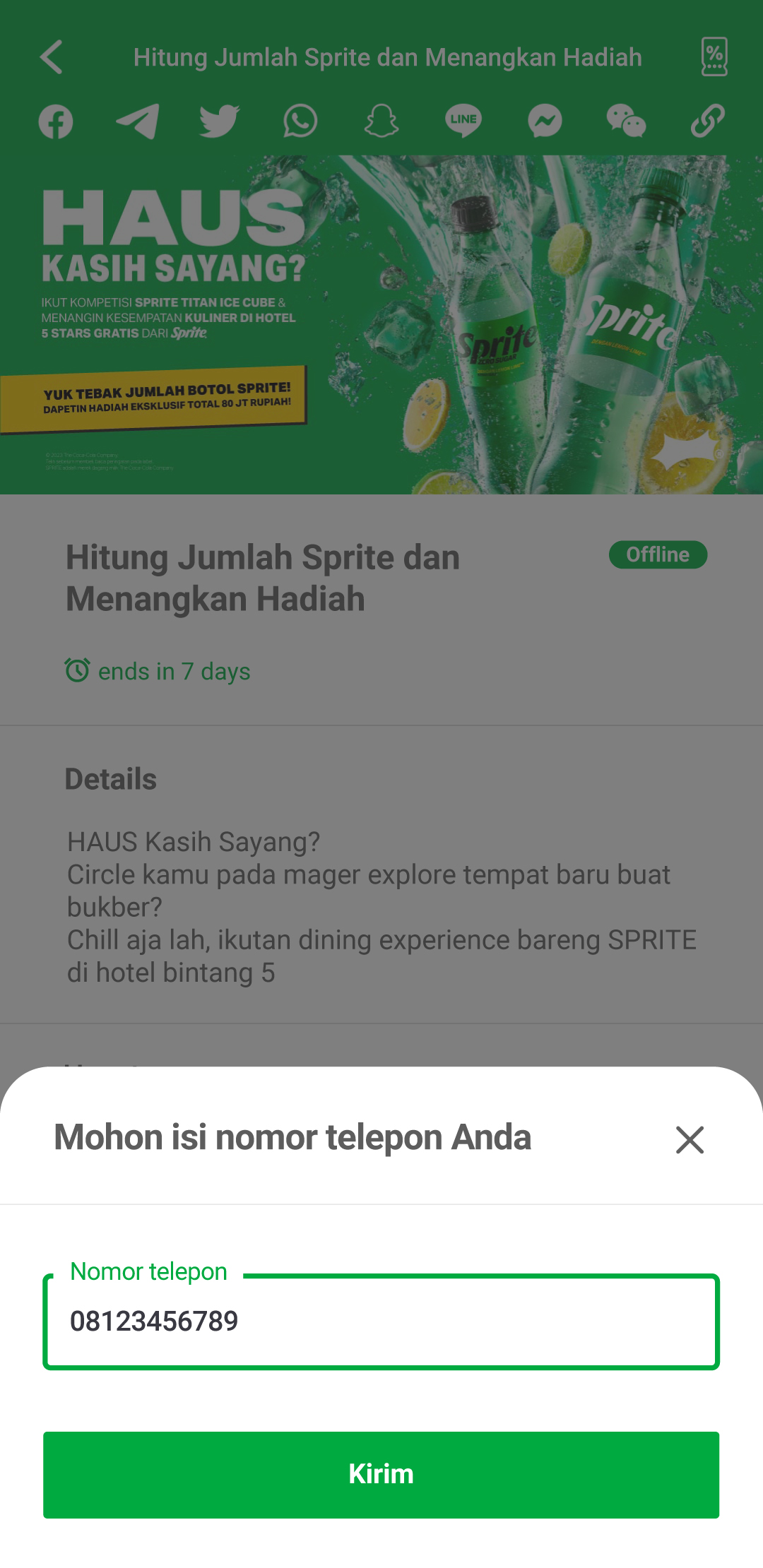763x1568 pixels.
Task: Share the promo on Snapchat
Action: pyautogui.click(x=381, y=121)
